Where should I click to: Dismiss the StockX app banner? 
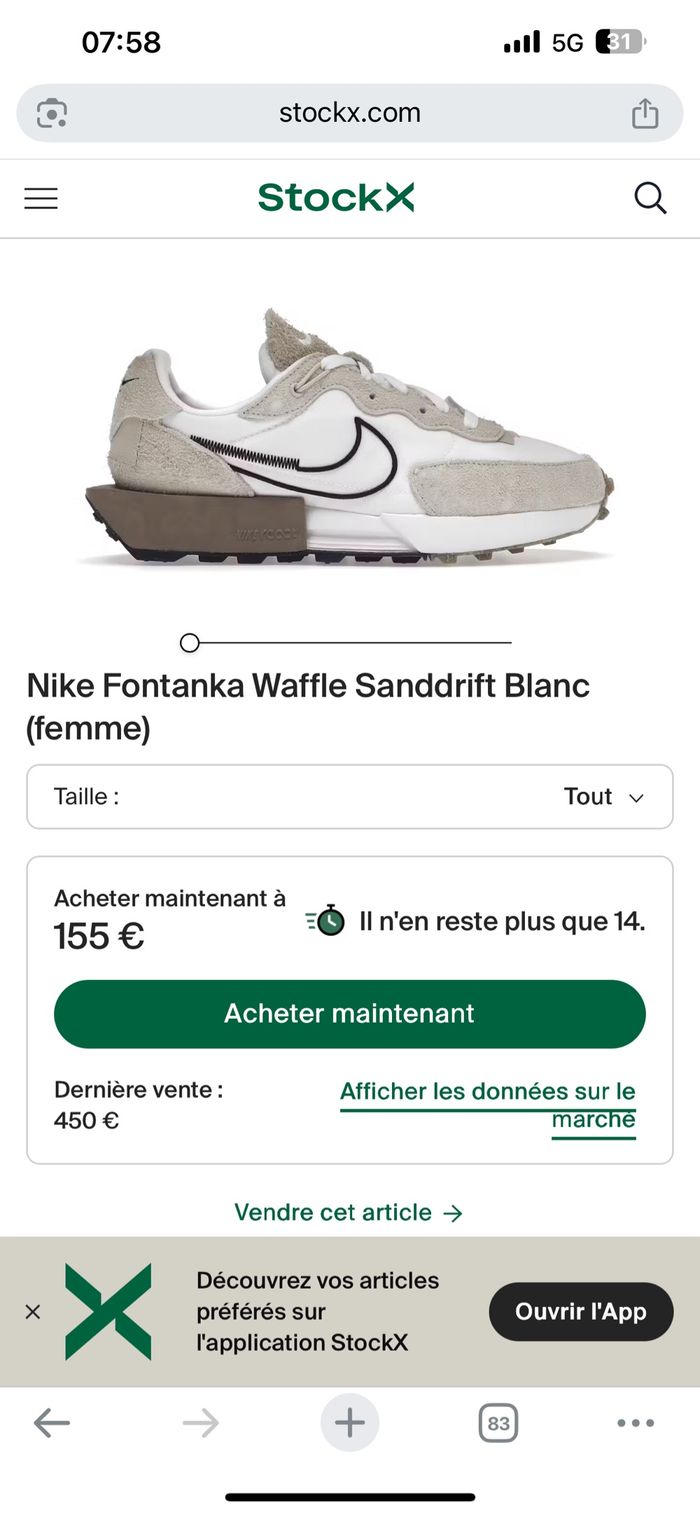[x=32, y=1311]
